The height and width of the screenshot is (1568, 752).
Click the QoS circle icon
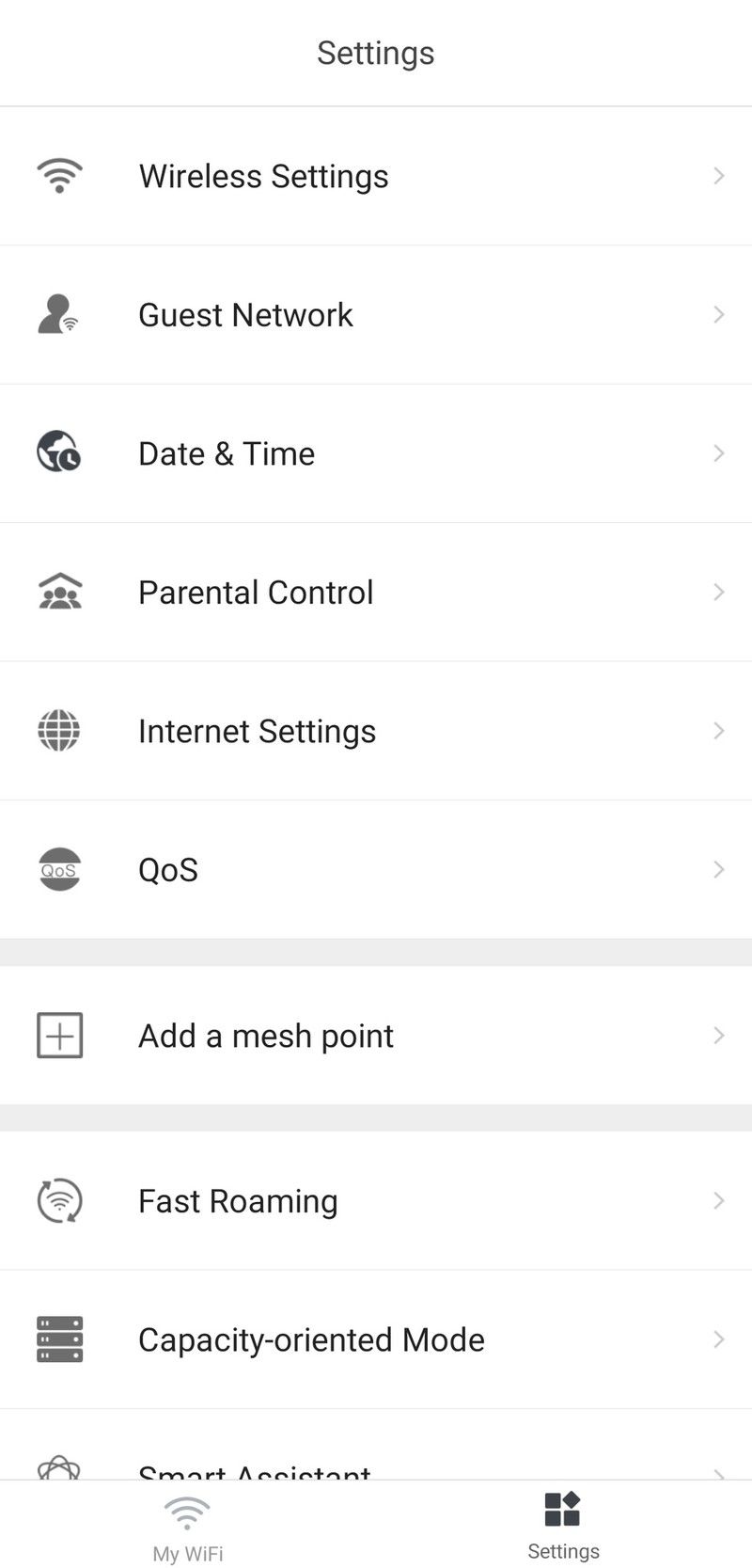[x=59, y=869]
